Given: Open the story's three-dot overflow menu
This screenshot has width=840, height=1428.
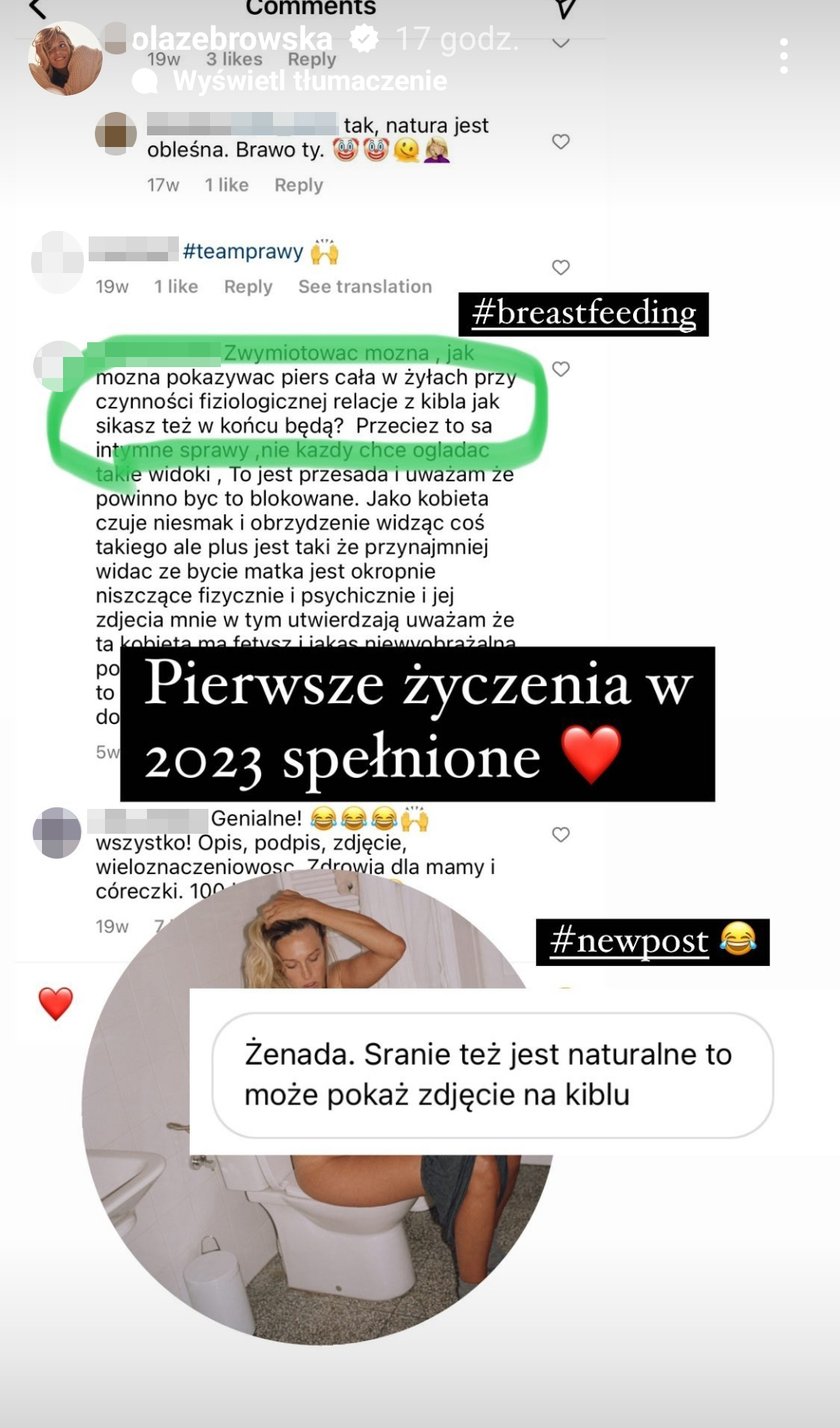Looking at the screenshot, I should coord(784,56).
